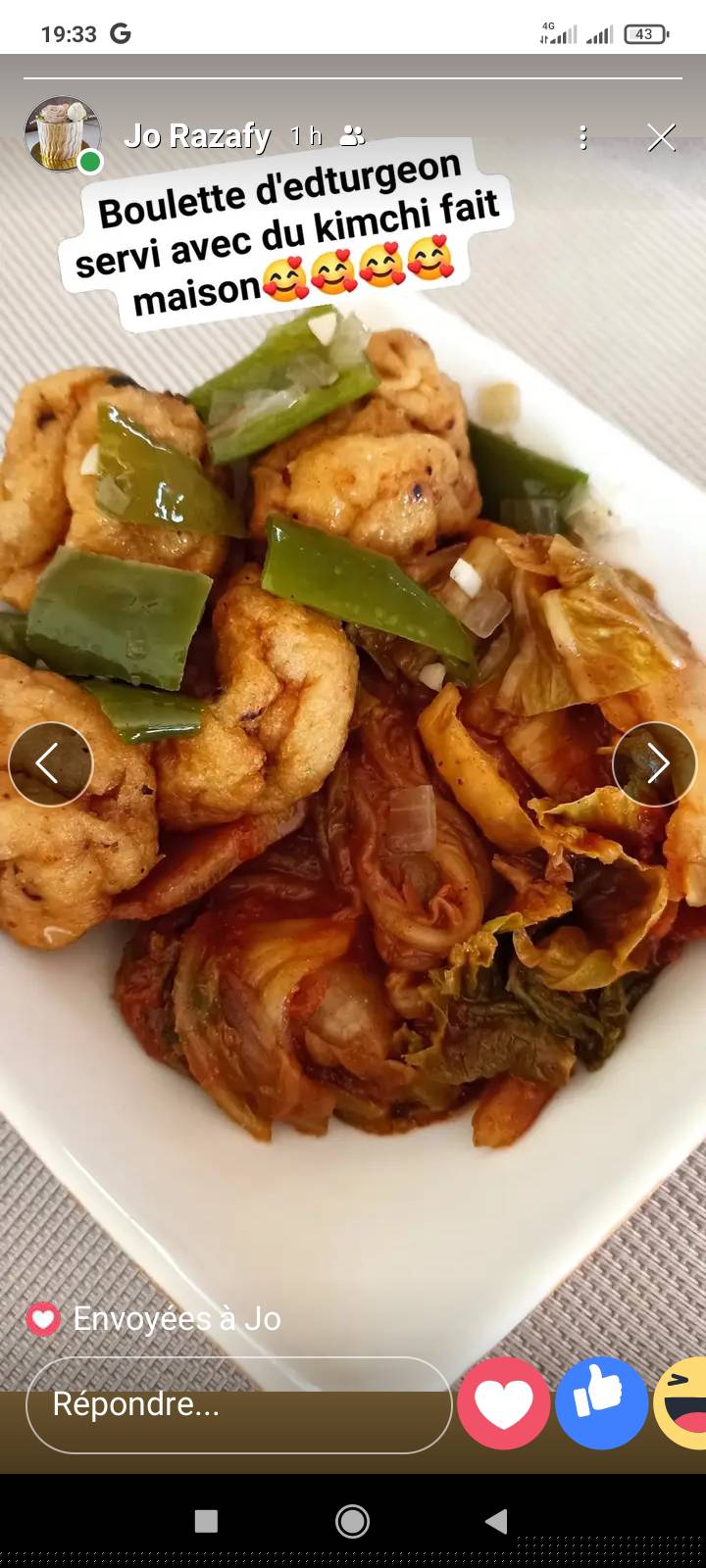Go back using system navigation
Viewport: 706px width, 1568px height.
[x=496, y=1521]
